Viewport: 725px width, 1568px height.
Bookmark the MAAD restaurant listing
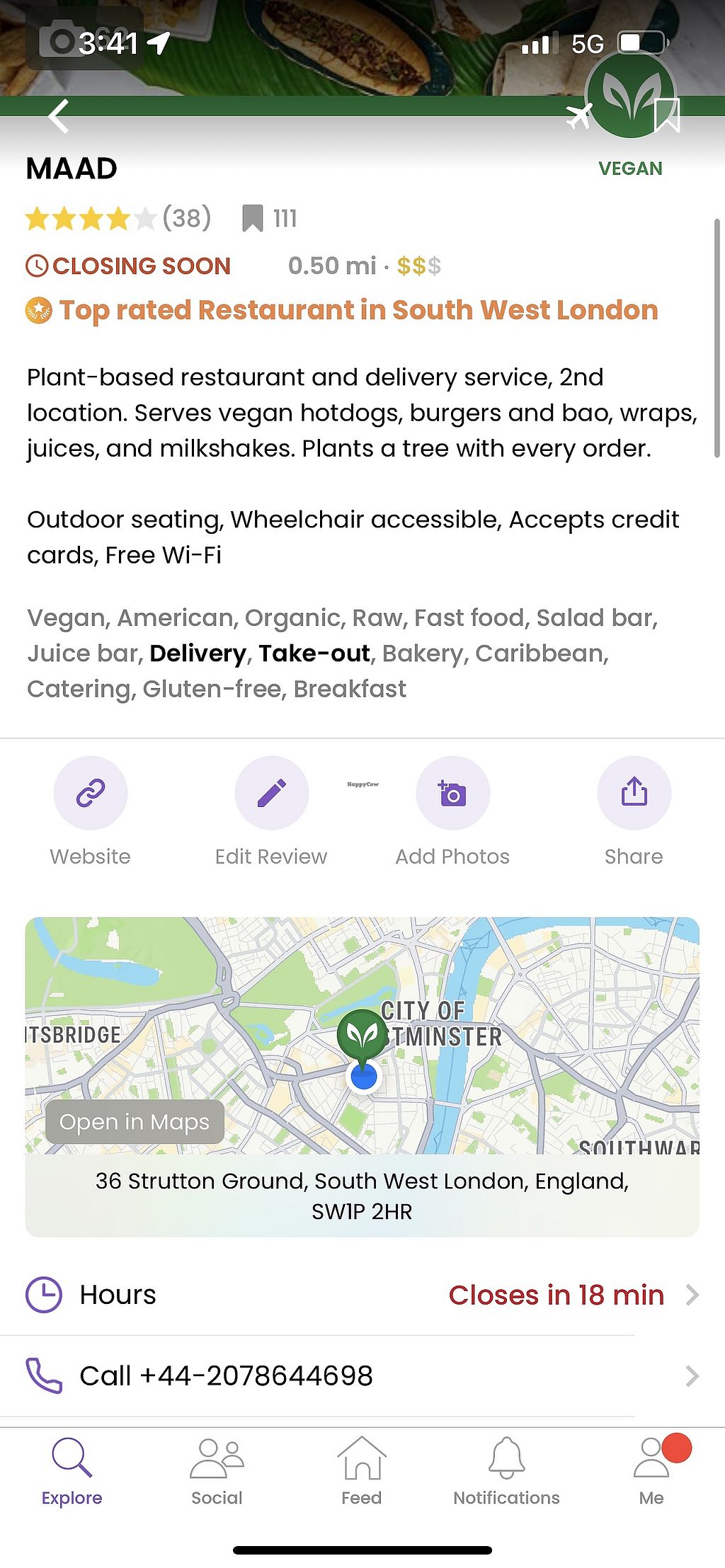point(666,115)
